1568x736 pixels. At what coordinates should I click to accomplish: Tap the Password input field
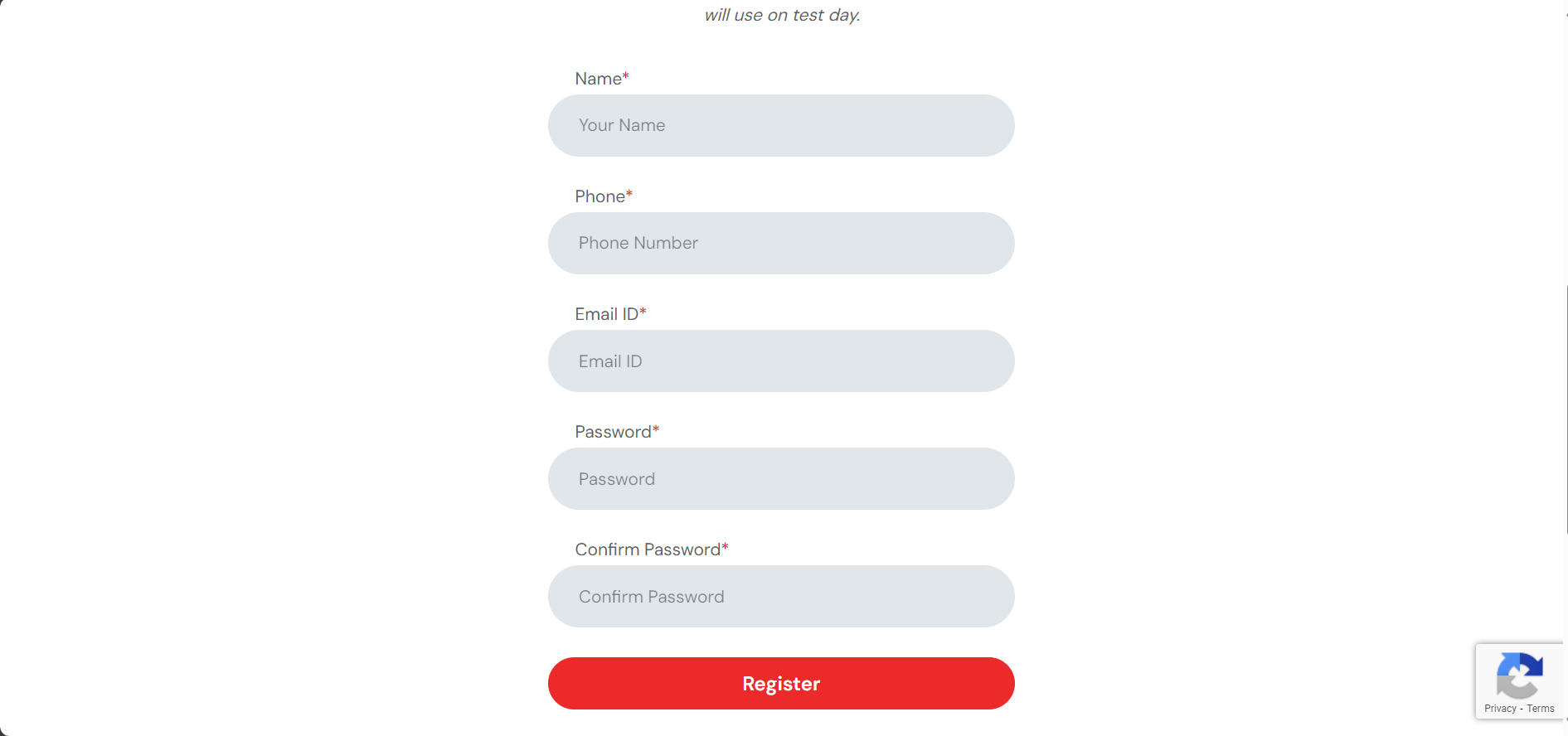tap(780, 479)
